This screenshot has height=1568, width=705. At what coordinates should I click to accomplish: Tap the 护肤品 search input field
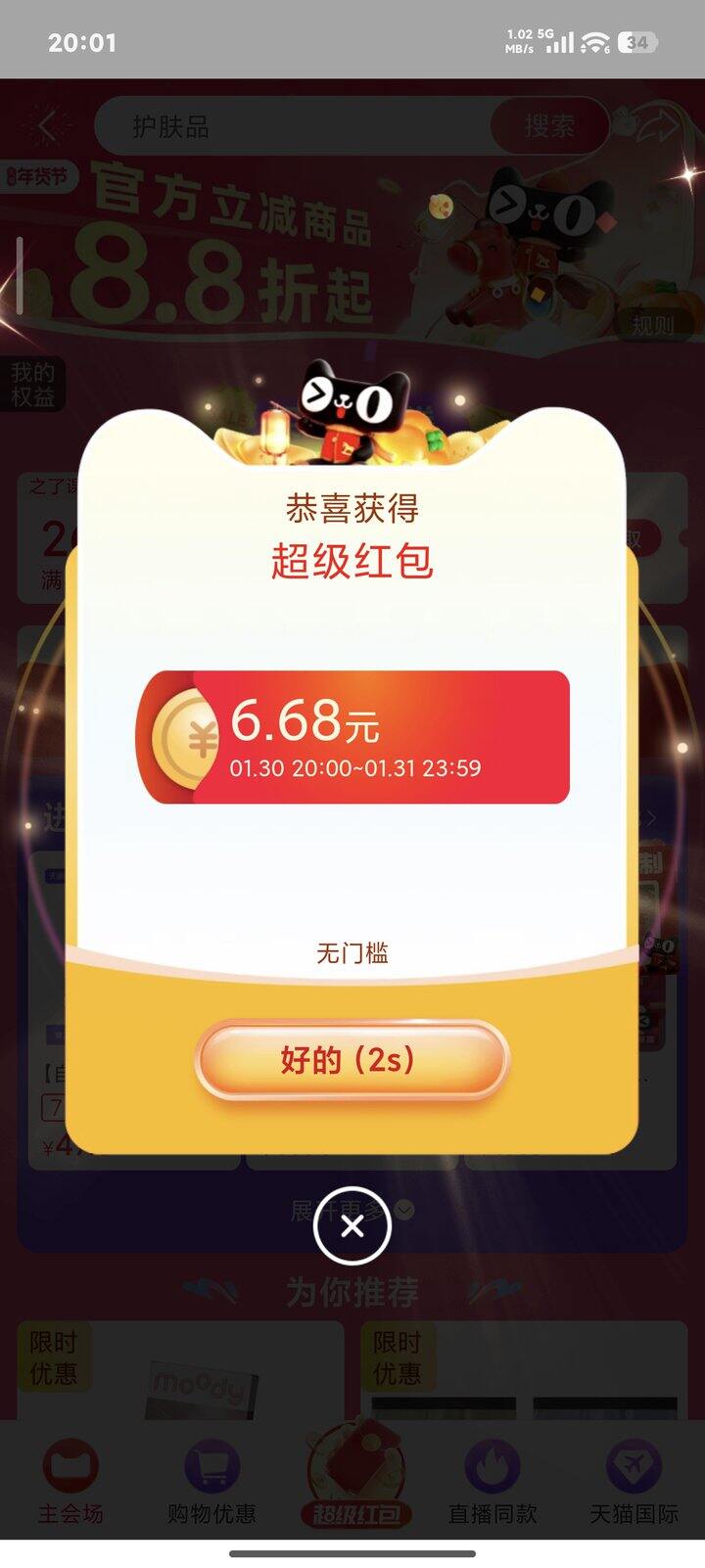click(x=294, y=125)
